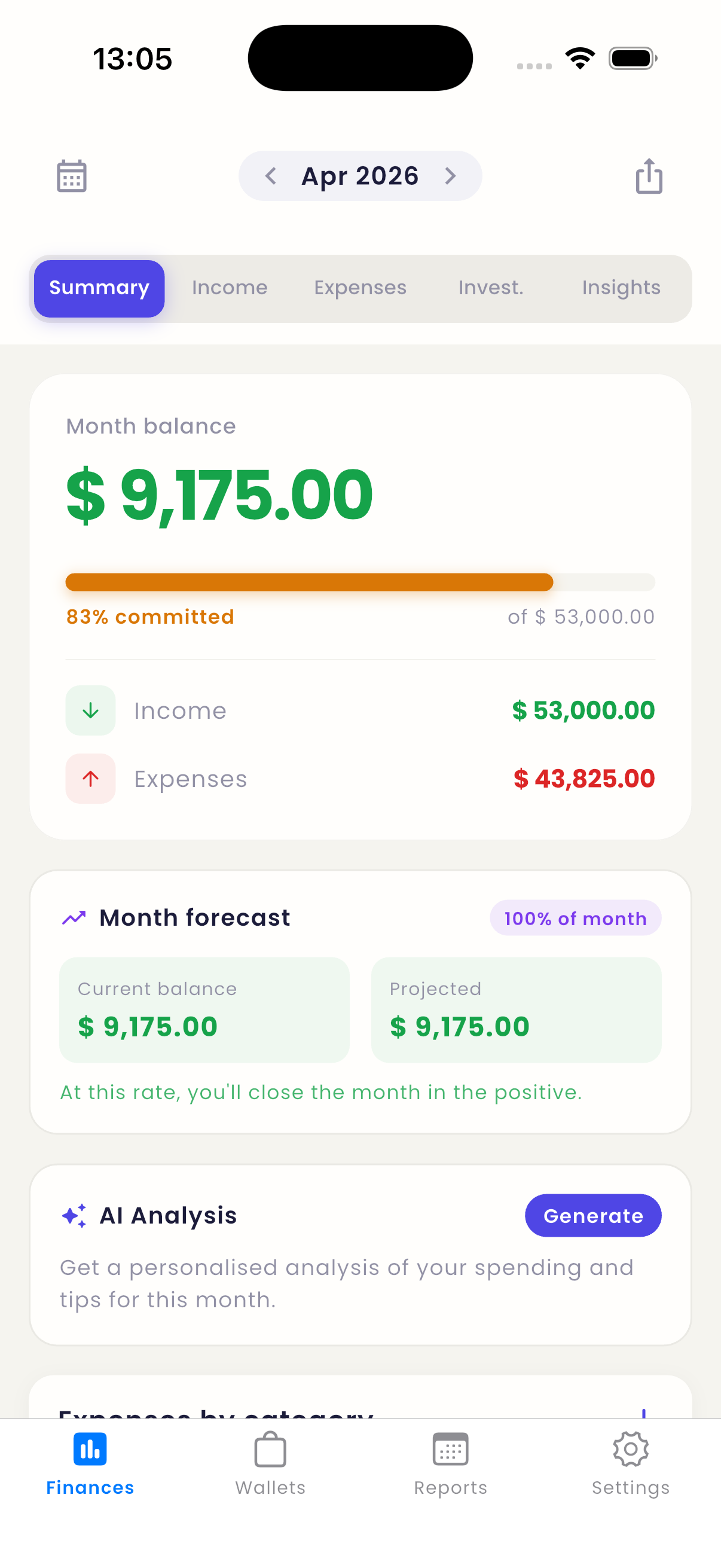Tap the share/export icon
This screenshot has height=1568, width=721.
coord(649,176)
